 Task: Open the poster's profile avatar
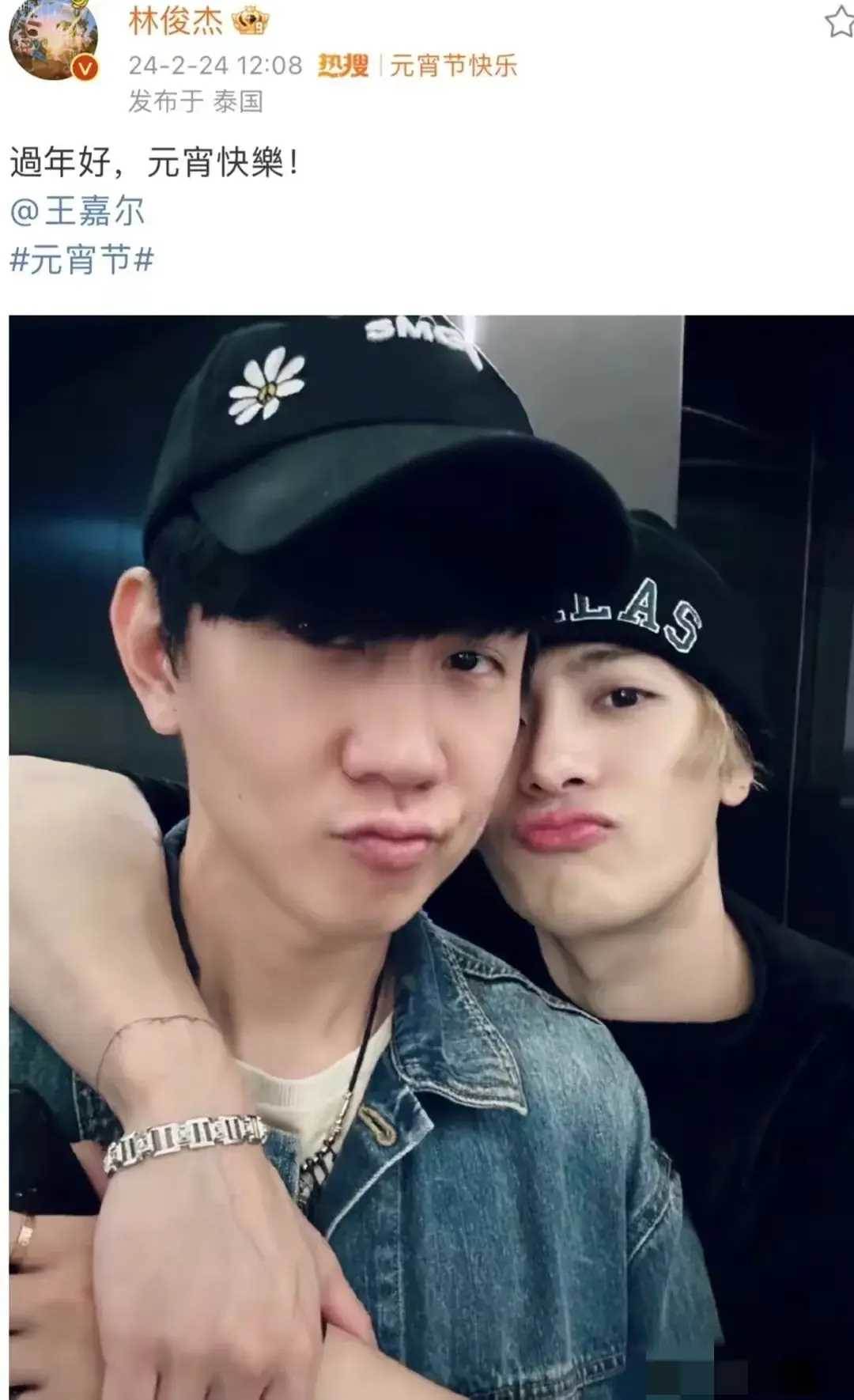click(x=53, y=41)
